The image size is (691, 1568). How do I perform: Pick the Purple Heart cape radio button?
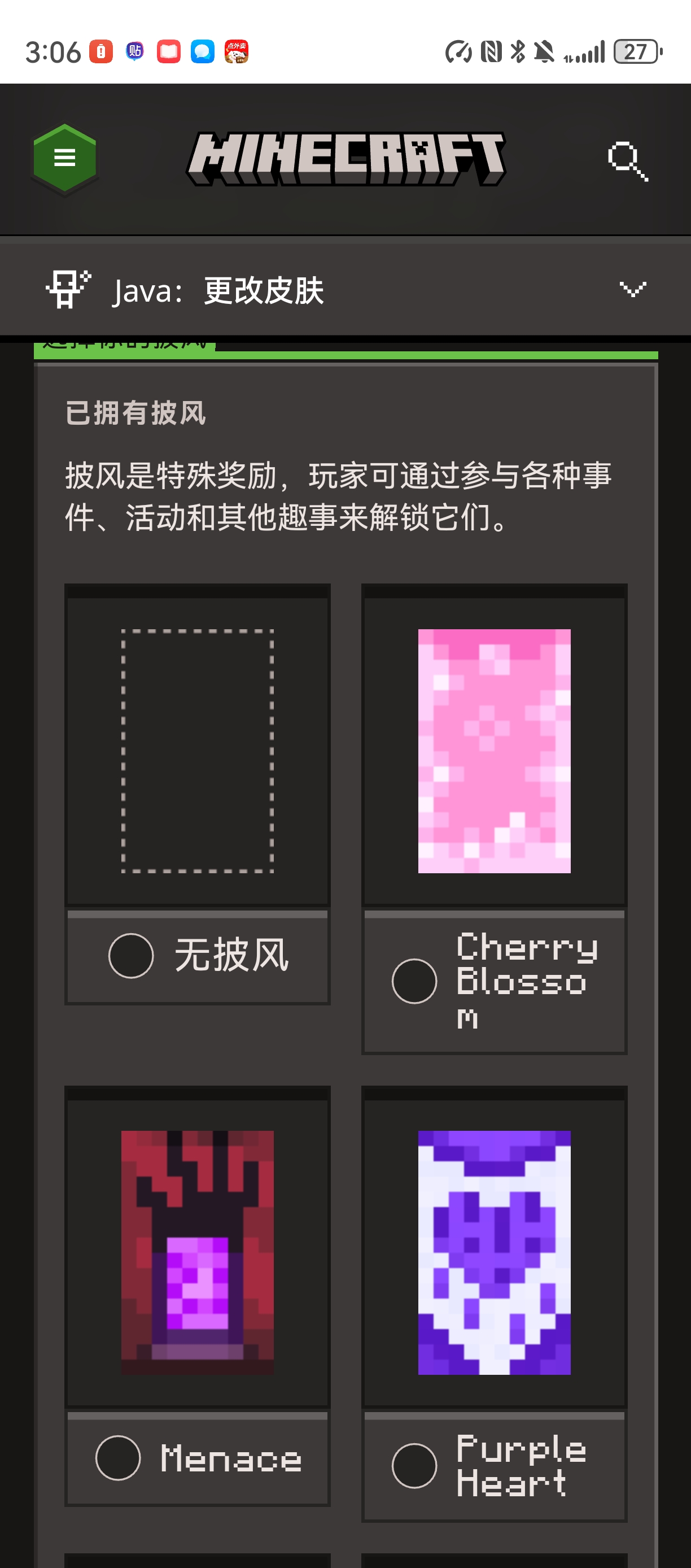pos(414,1466)
